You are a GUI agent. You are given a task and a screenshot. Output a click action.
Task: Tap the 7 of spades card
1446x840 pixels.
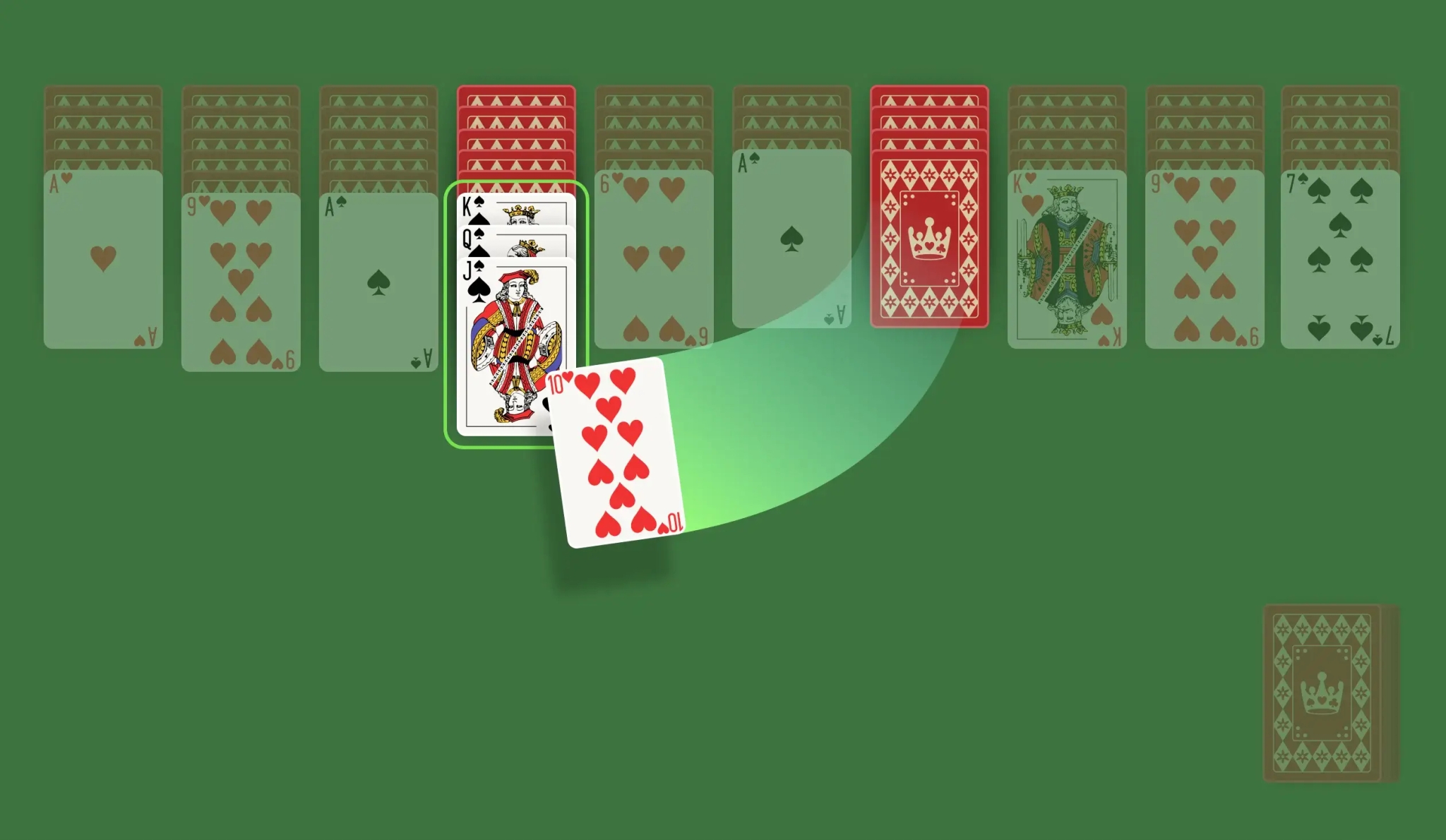[x=1340, y=259]
